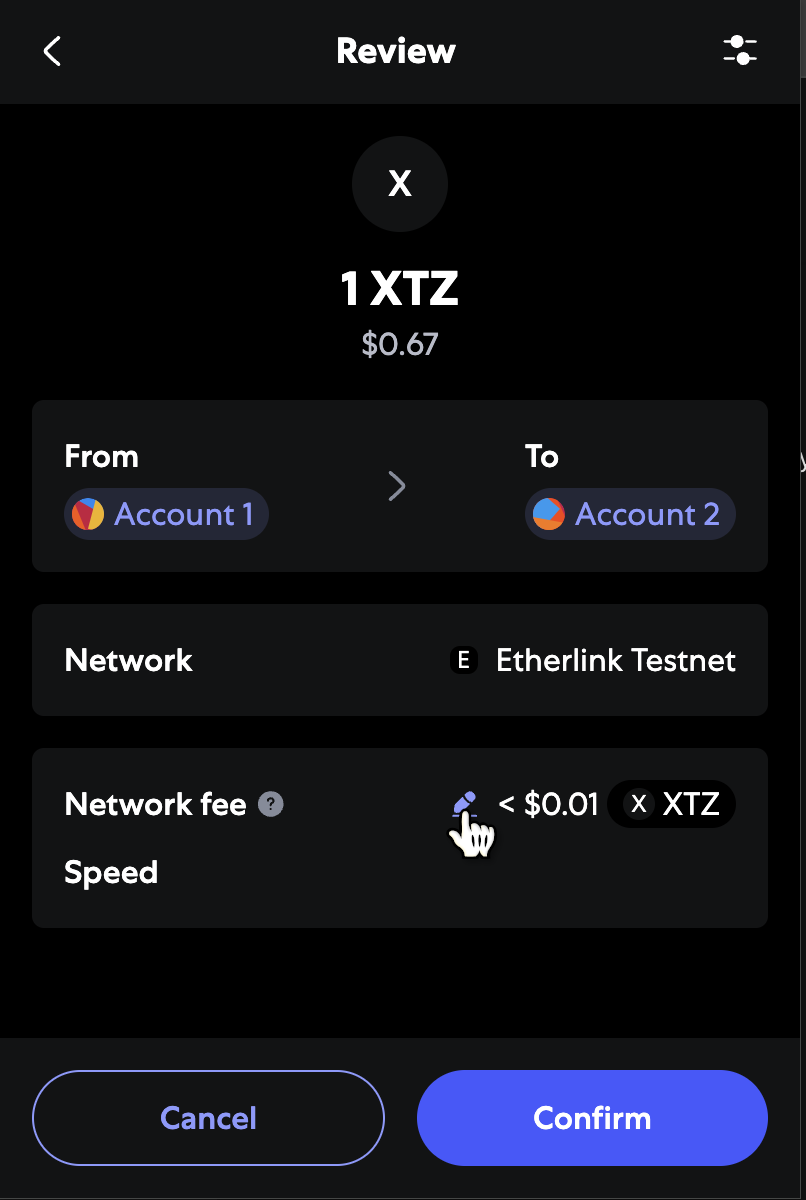Edit the network fee with the pencil icon
Image resolution: width=806 pixels, height=1200 pixels.
[x=463, y=802]
